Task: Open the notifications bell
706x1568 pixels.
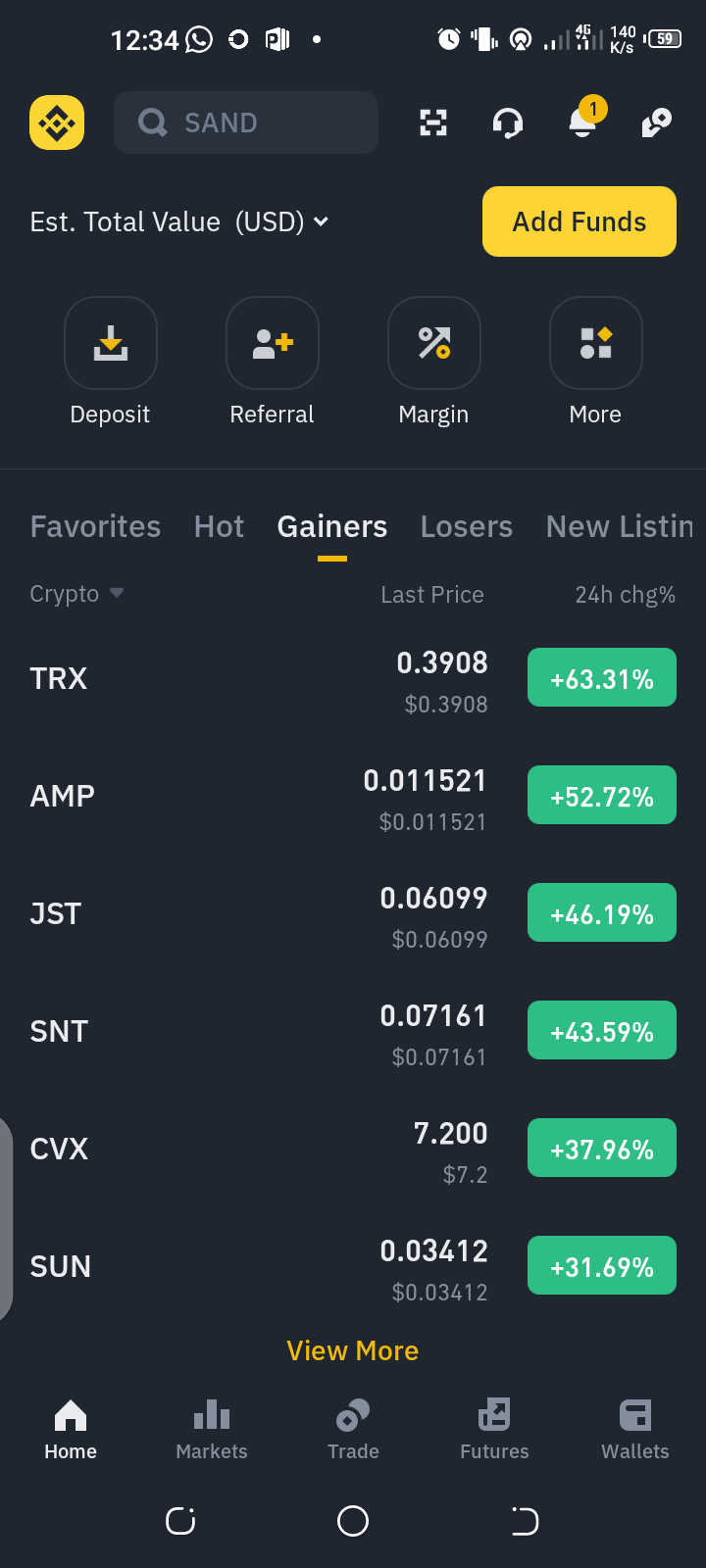Action: (x=582, y=122)
